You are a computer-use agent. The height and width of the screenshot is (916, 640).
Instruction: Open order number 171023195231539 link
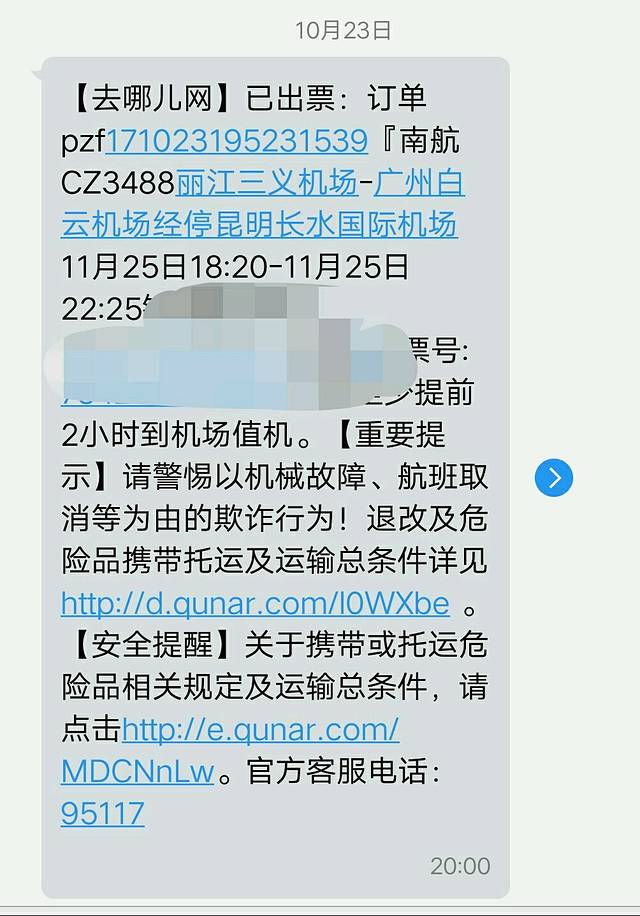pyautogui.click(x=236, y=141)
